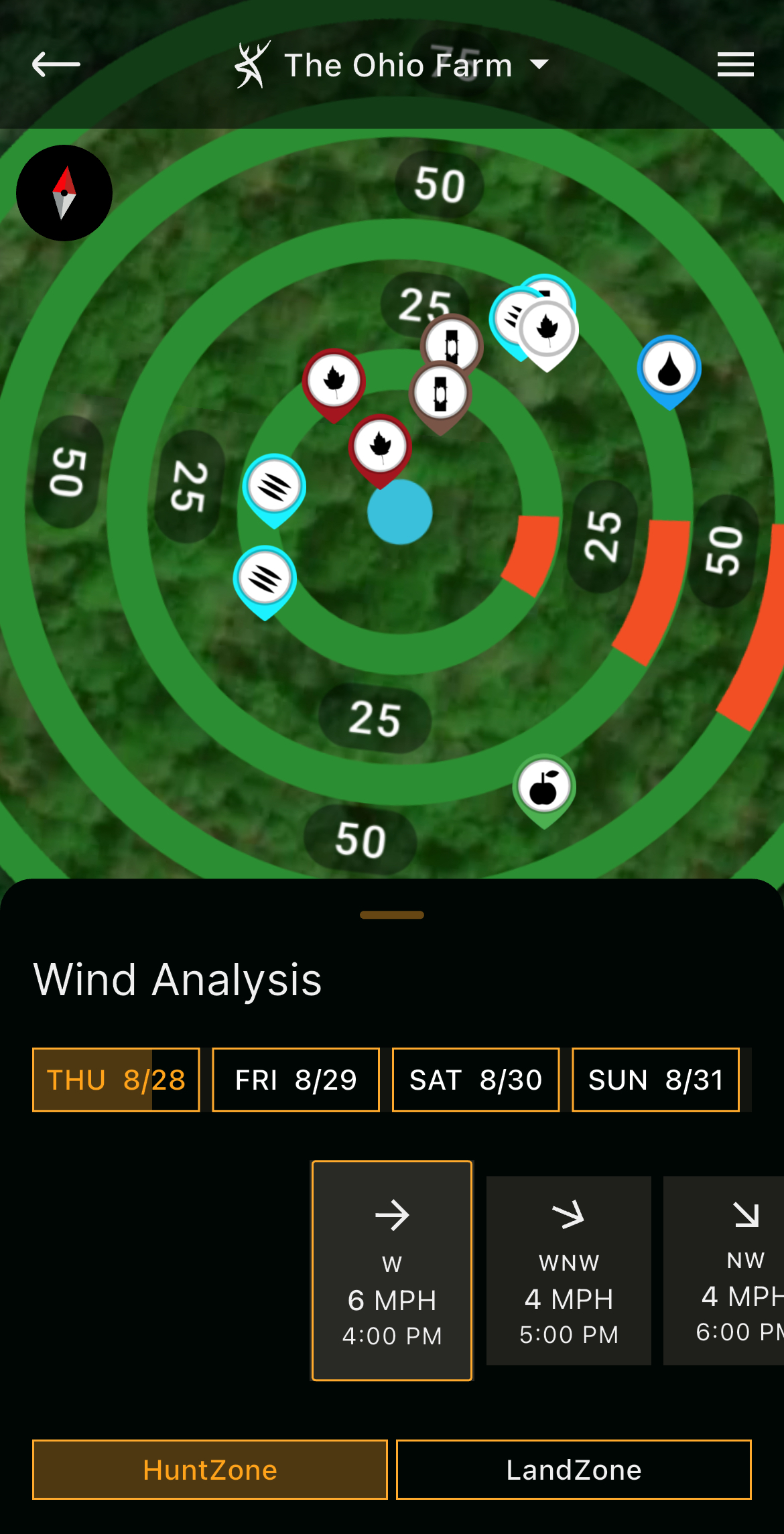Select the FRI 8/29 date
This screenshot has height=1534, width=784.
[x=296, y=1080]
